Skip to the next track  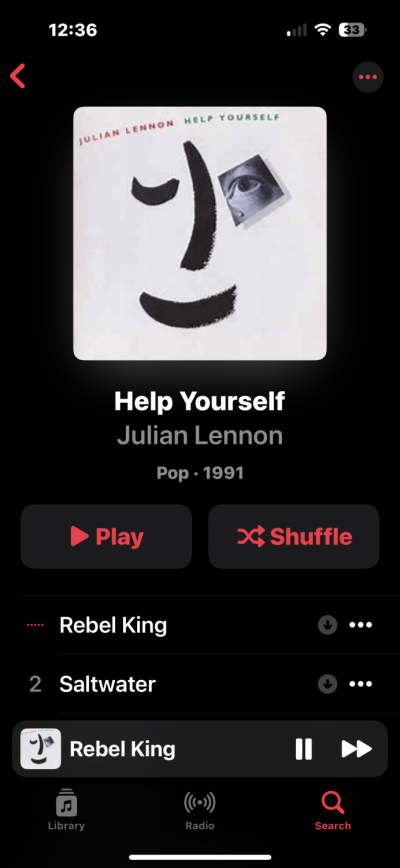tap(356, 749)
